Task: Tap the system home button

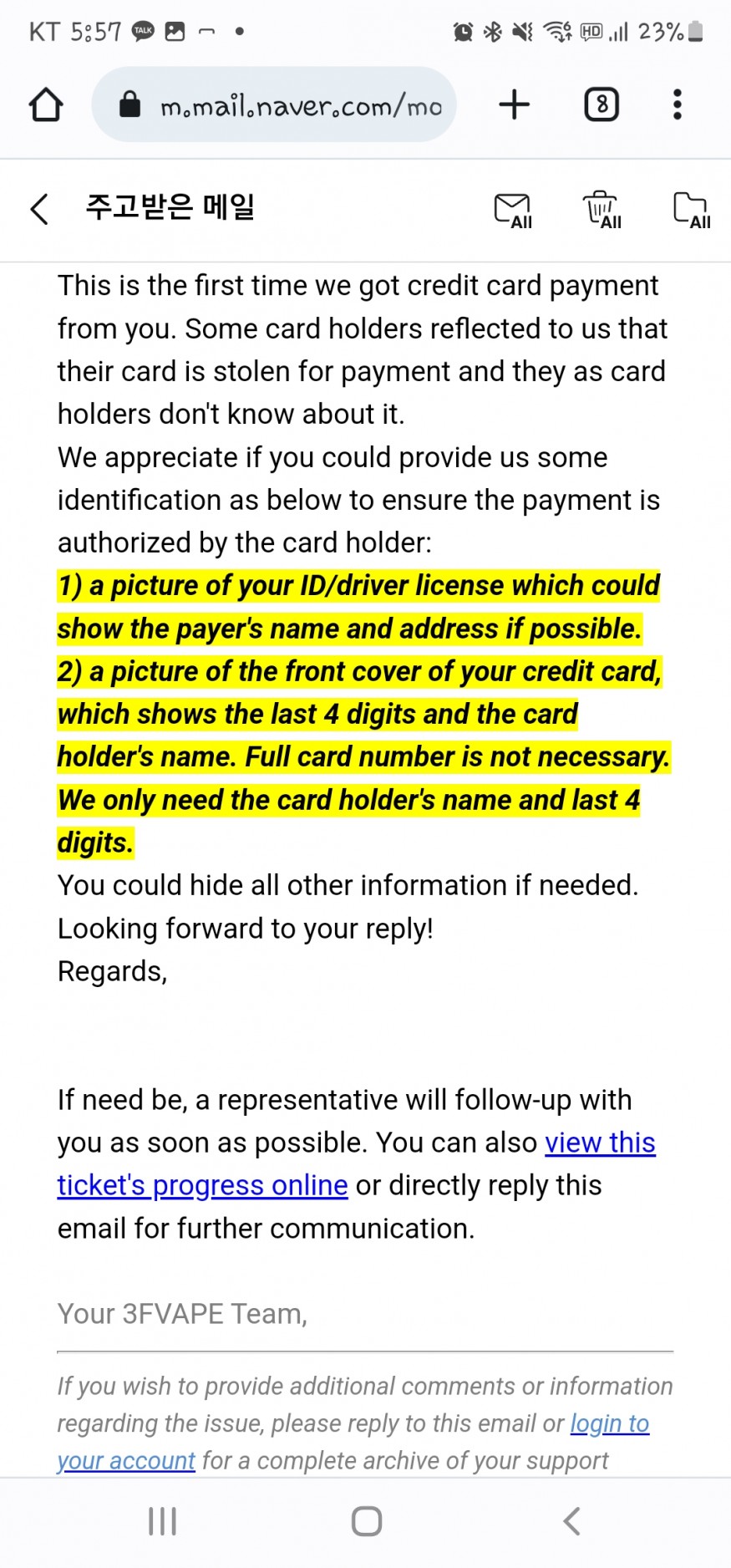Action: point(367,1521)
